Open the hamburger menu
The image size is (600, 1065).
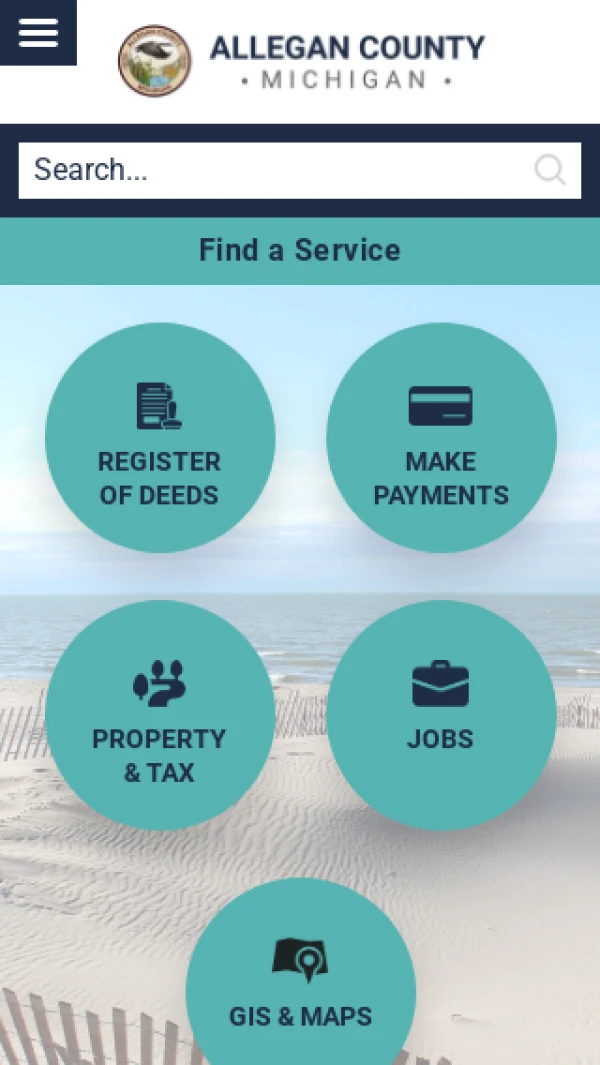coord(38,32)
